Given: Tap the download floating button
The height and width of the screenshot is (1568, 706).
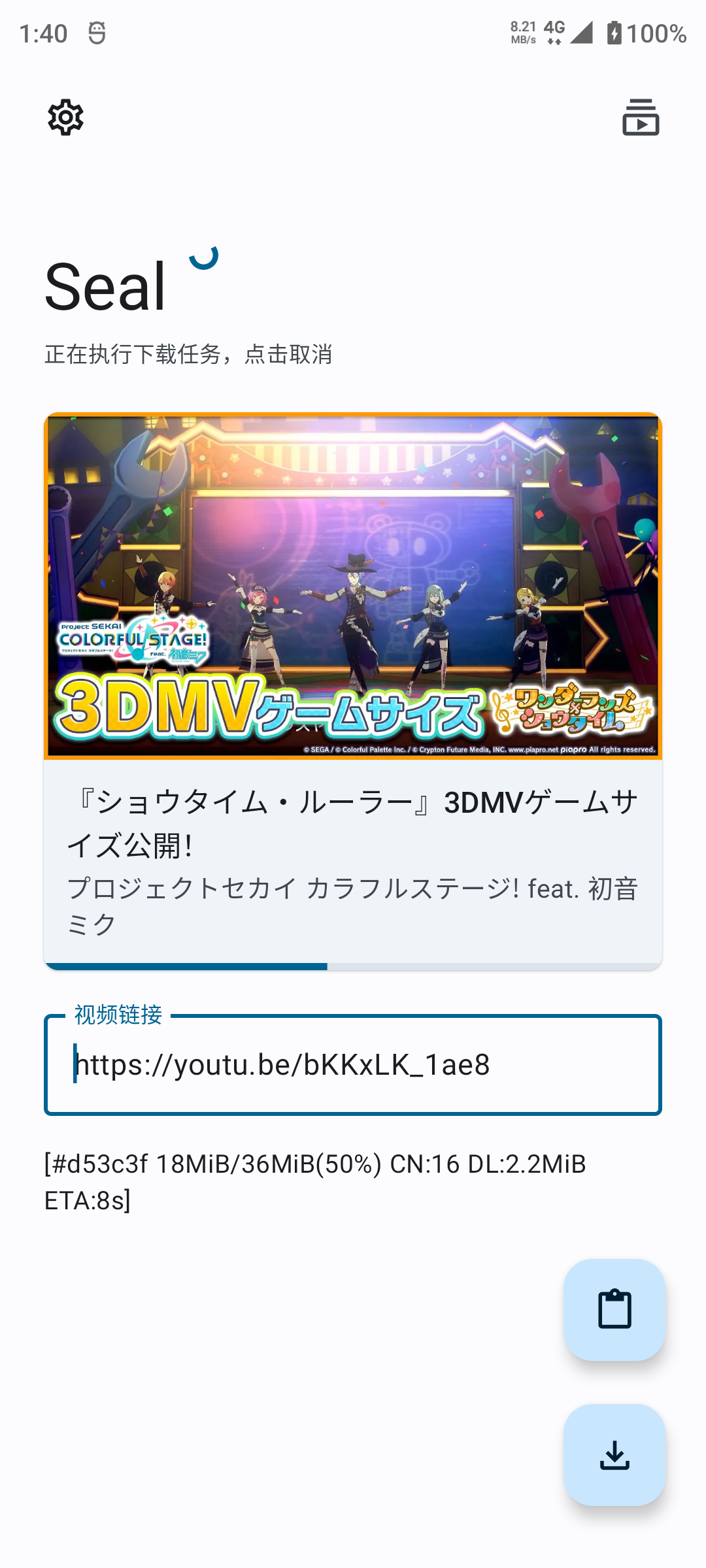Looking at the screenshot, I should (614, 1455).
